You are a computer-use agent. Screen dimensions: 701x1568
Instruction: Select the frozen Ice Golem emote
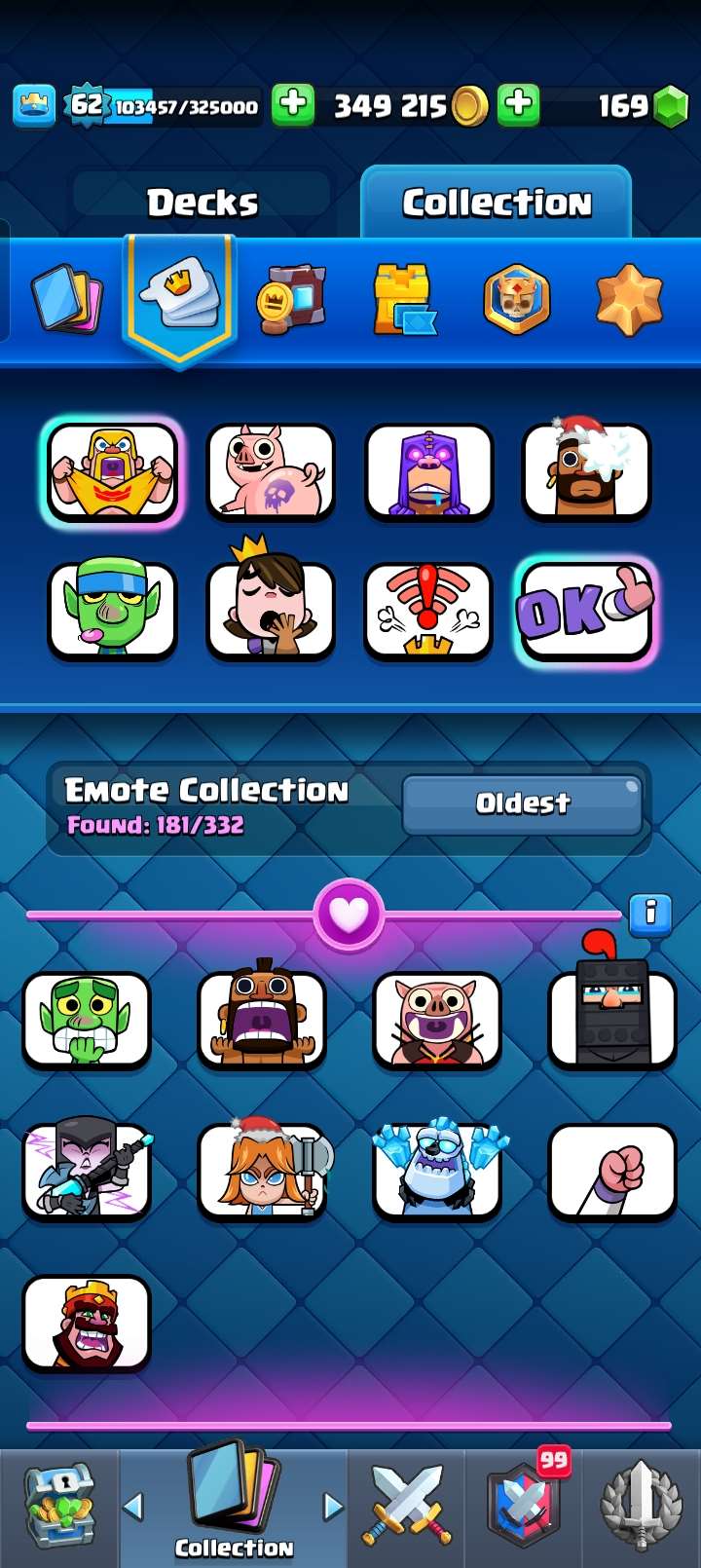pyautogui.click(x=437, y=1172)
